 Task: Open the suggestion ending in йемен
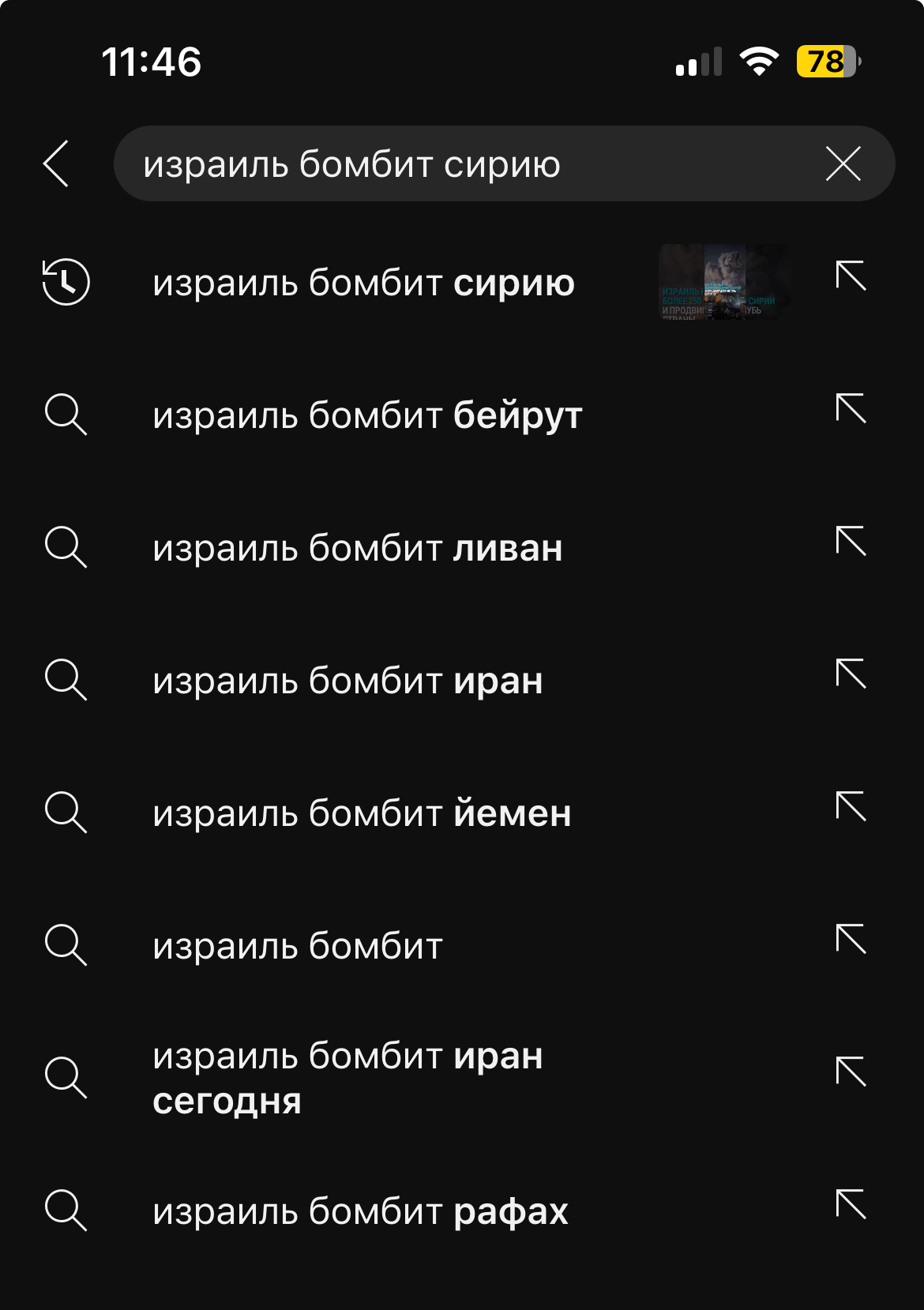[362, 813]
